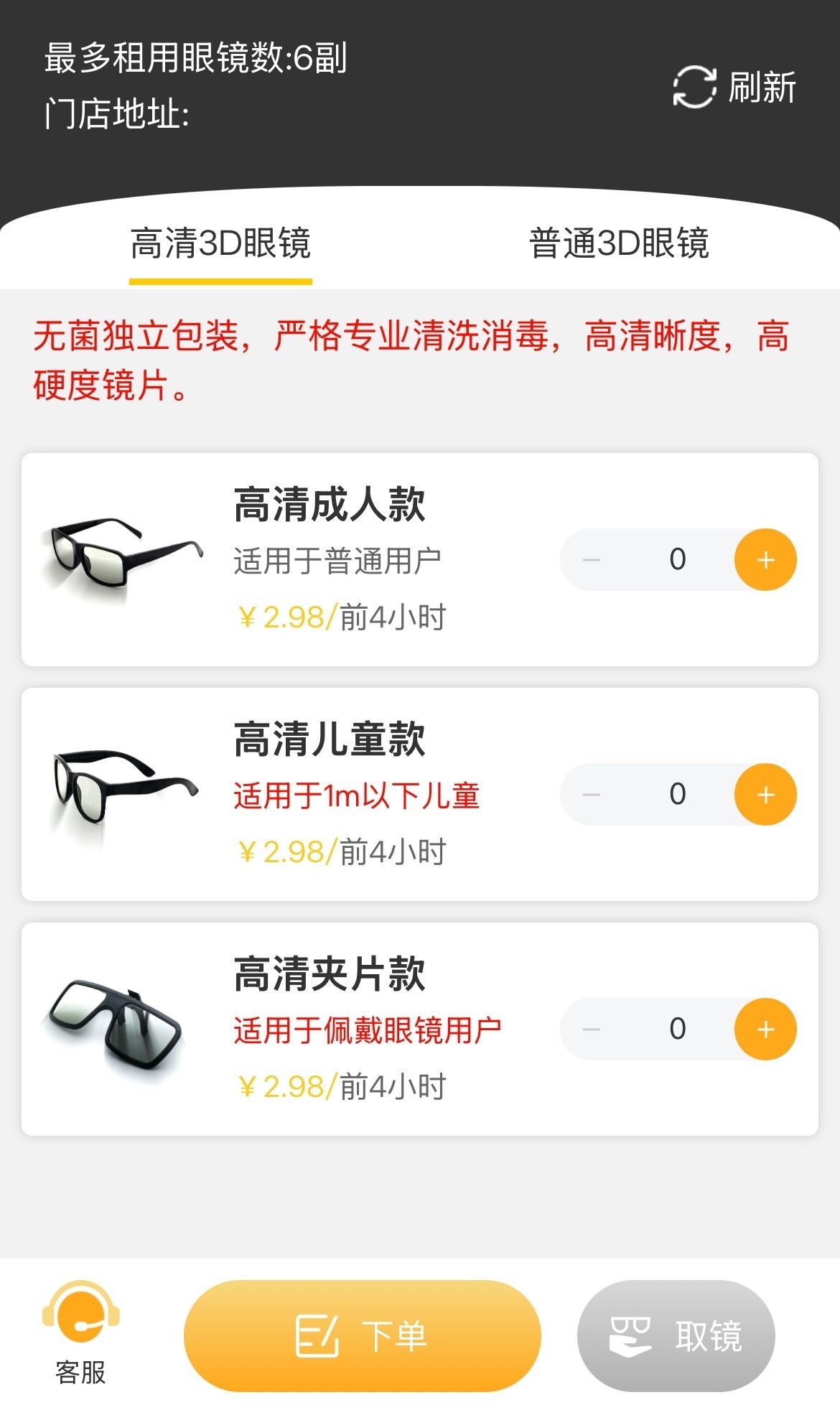Image resolution: width=840 pixels, height=1410 pixels.
Task: Decrease quantity of 高清夹片款 glasses
Action: tap(592, 1030)
